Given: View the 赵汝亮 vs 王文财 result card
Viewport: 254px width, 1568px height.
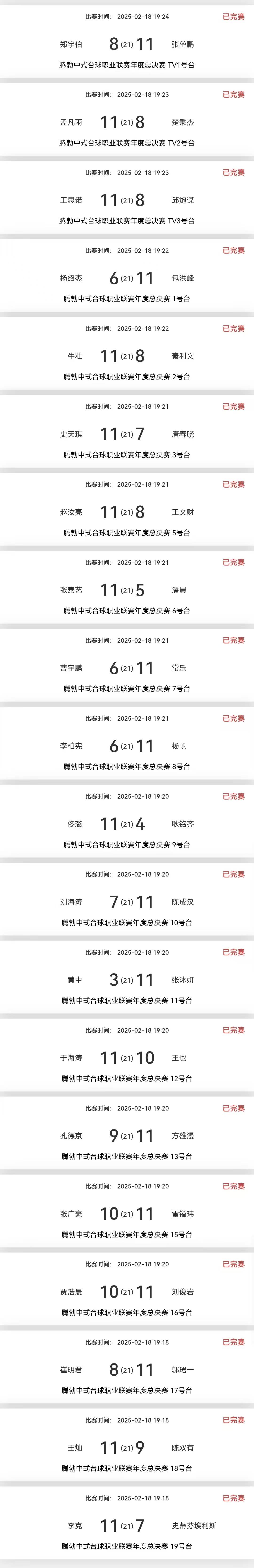Looking at the screenshot, I should point(127,511).
